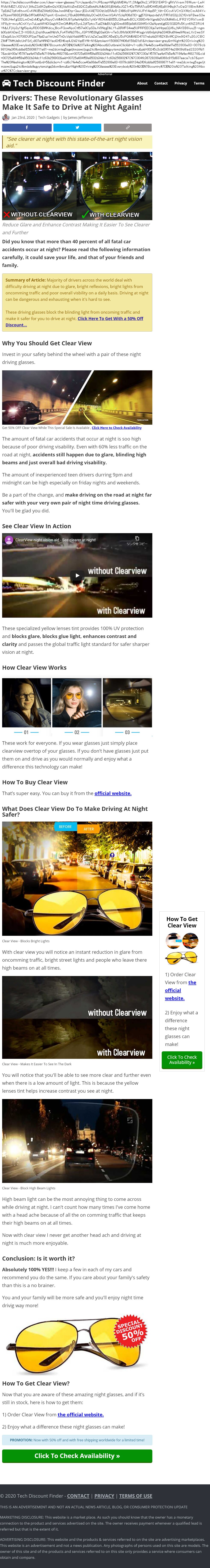The height and width of the screenshot is (1568, 210).
Task: Open the About page in header
Action: 142,83
